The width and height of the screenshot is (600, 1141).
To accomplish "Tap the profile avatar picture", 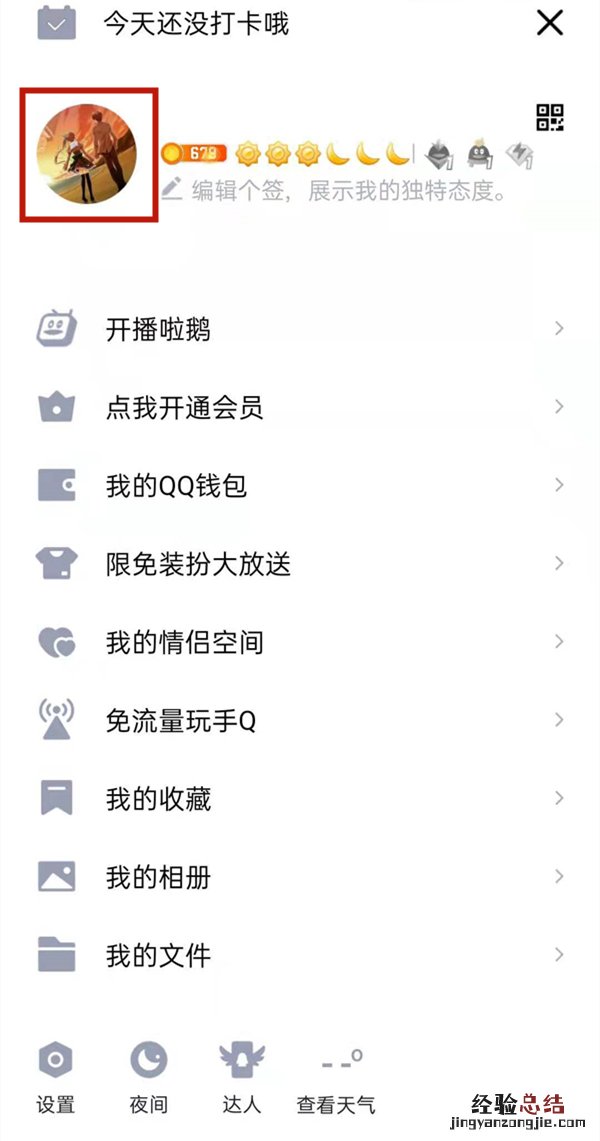I will click(x=88, y=155).
